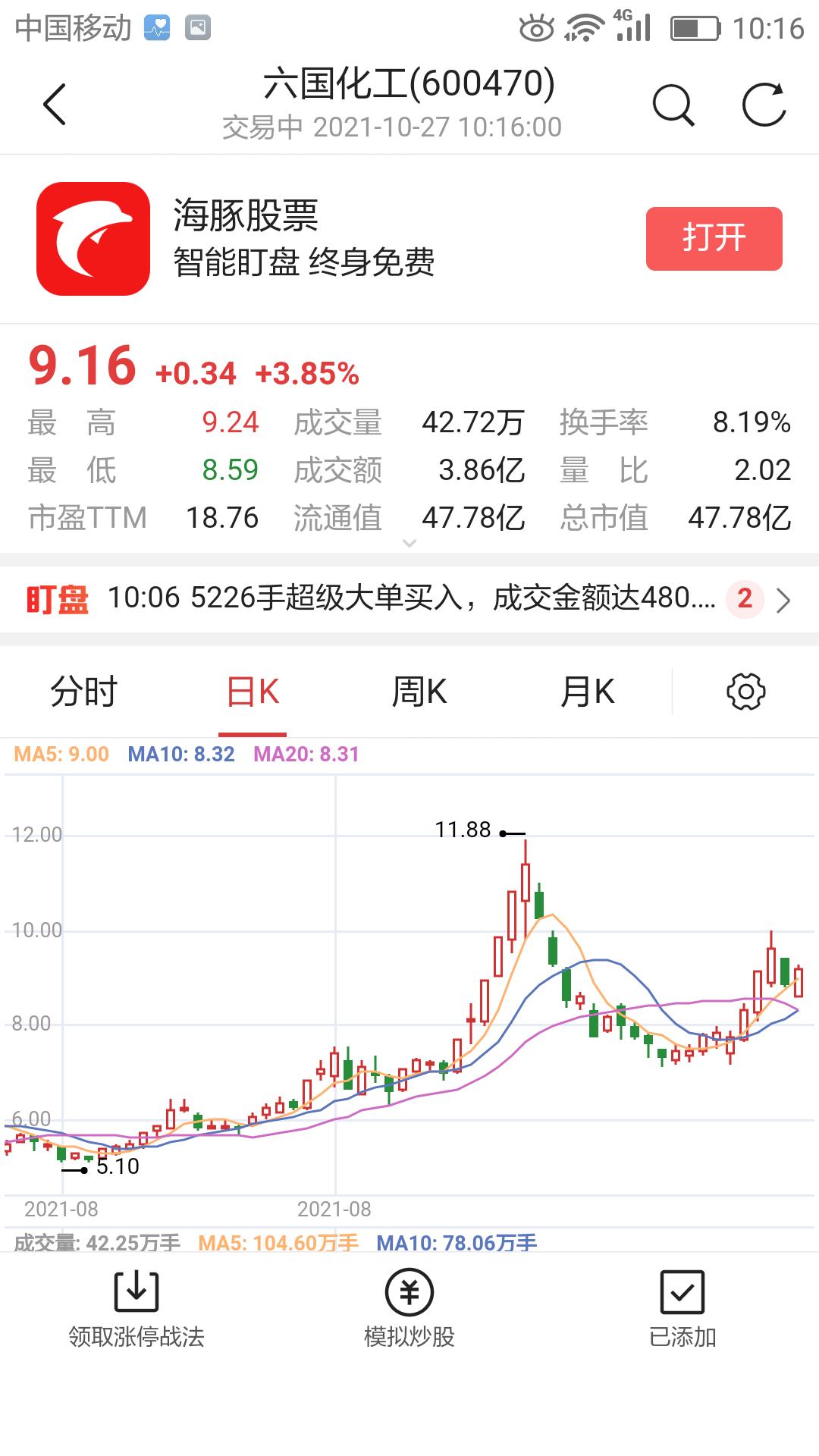Open the 盯盘 alert message row
Screen dimensions: 819x1456
coord(409,598)
